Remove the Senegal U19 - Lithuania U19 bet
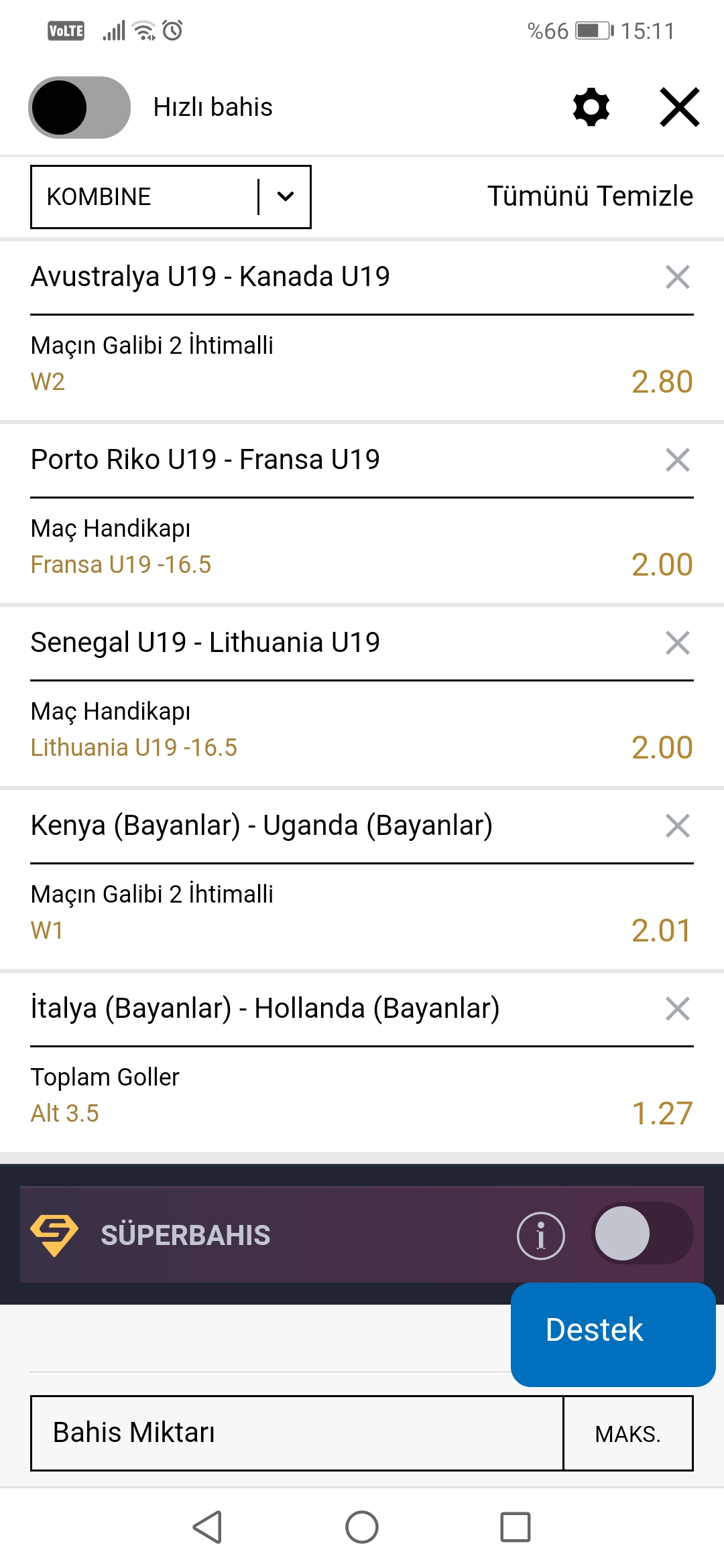The width and height of the screenshot is (724, 1568). point(678,643)
